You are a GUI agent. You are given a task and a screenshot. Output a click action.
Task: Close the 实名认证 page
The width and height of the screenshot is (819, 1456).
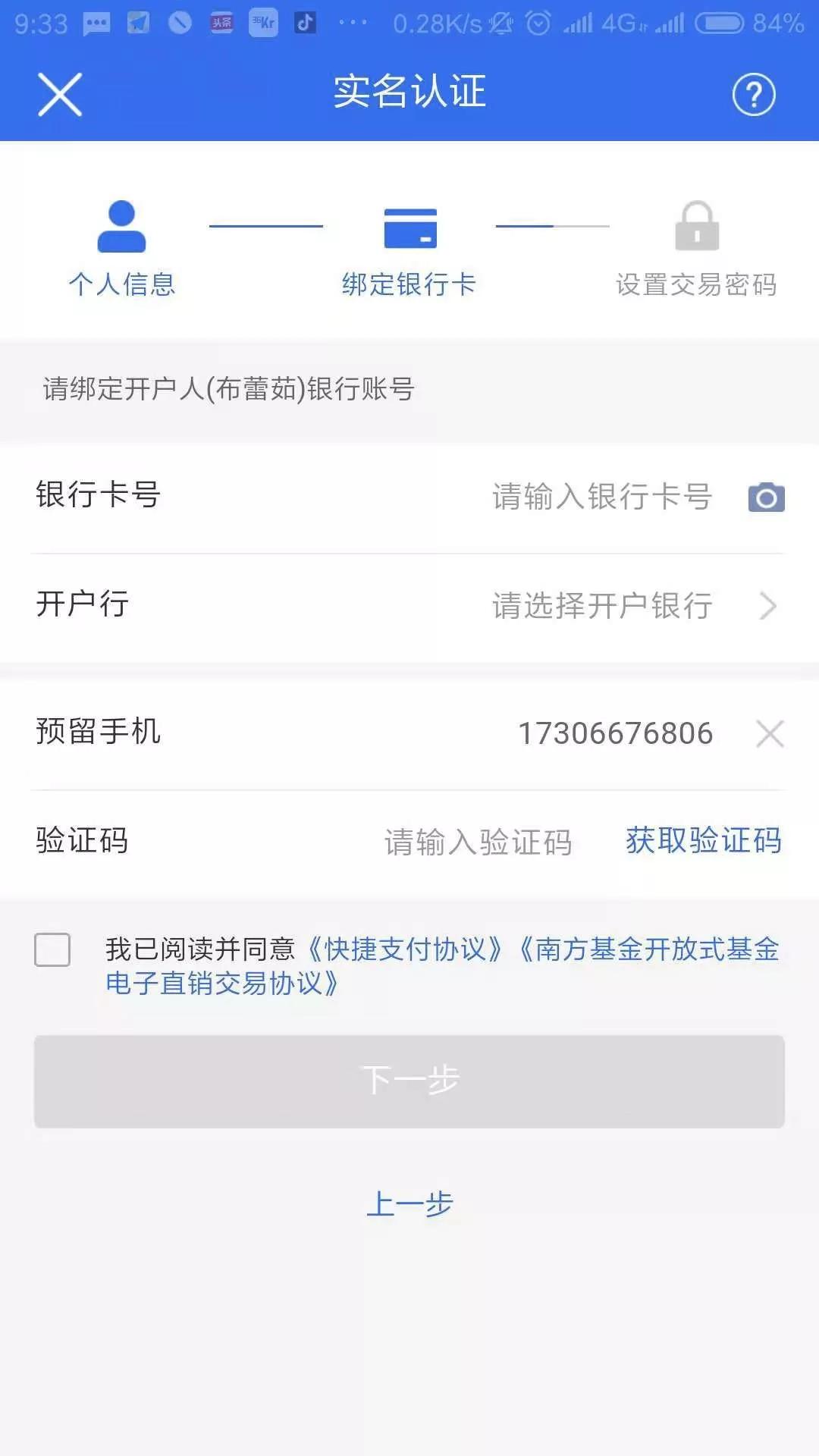(60, 95)
